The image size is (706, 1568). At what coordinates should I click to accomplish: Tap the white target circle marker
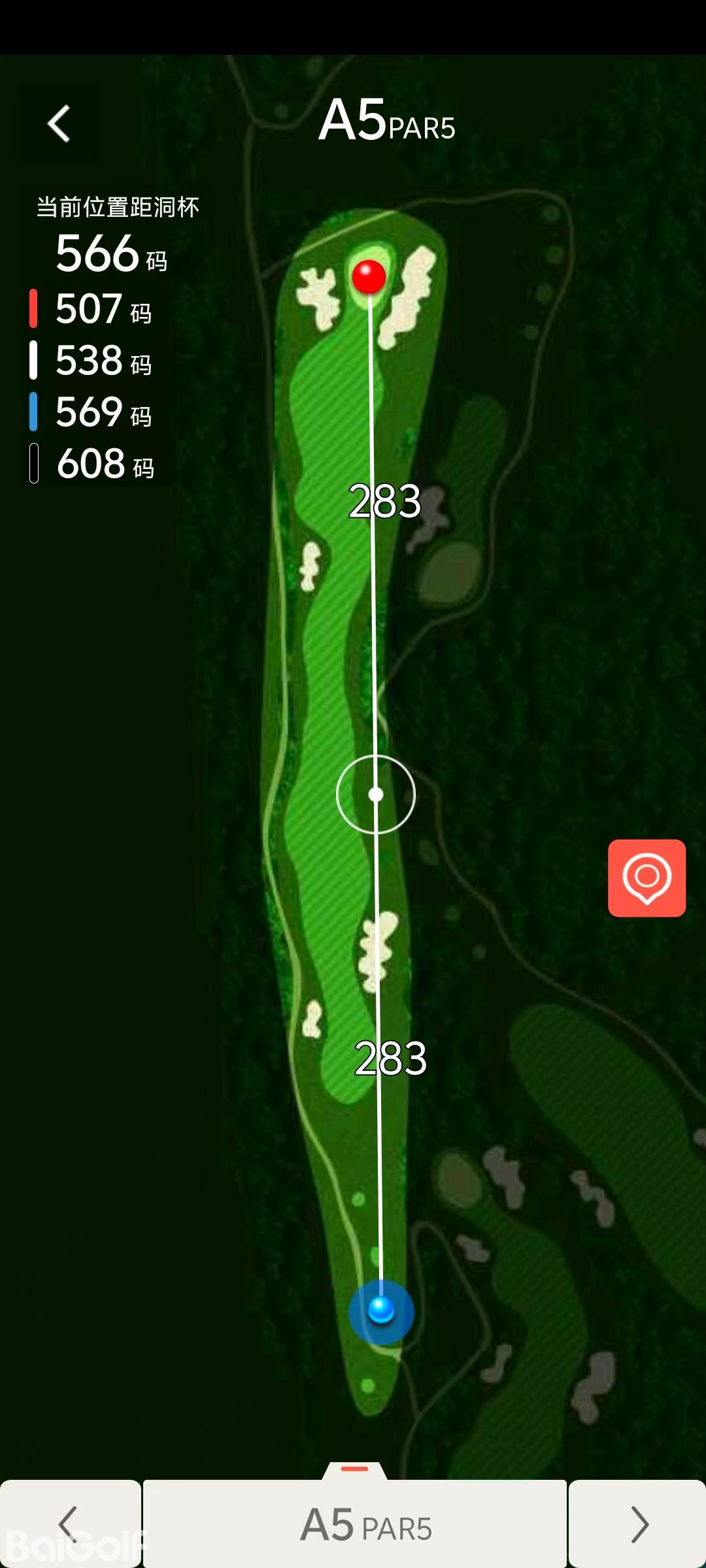pyautogui.click(x=376, y=794)
